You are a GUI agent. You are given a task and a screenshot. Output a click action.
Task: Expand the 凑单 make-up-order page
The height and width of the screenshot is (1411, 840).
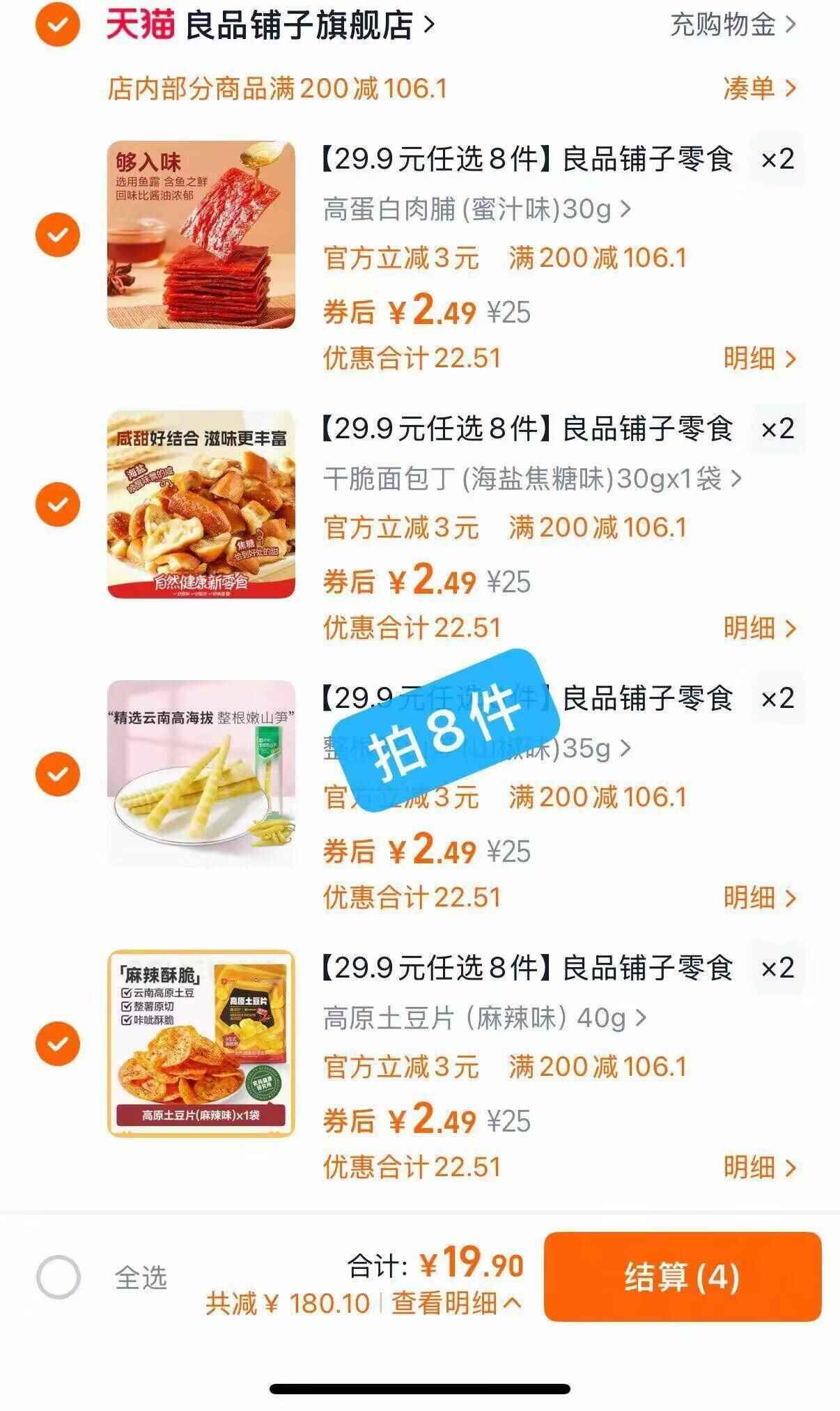(759, 89)
